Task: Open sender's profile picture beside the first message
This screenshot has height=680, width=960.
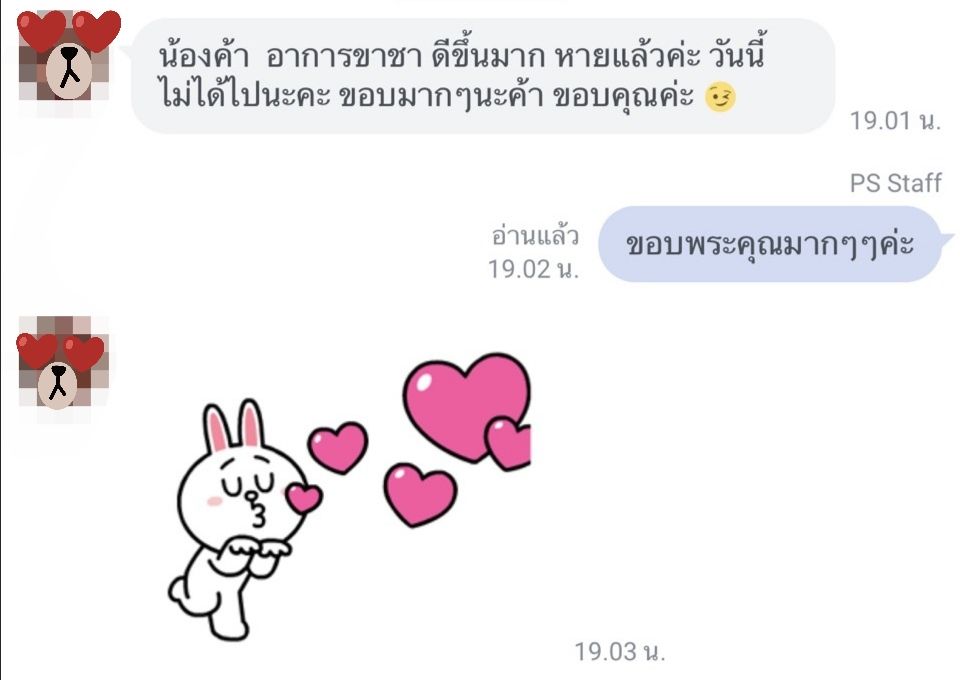Action: (68, 60)
